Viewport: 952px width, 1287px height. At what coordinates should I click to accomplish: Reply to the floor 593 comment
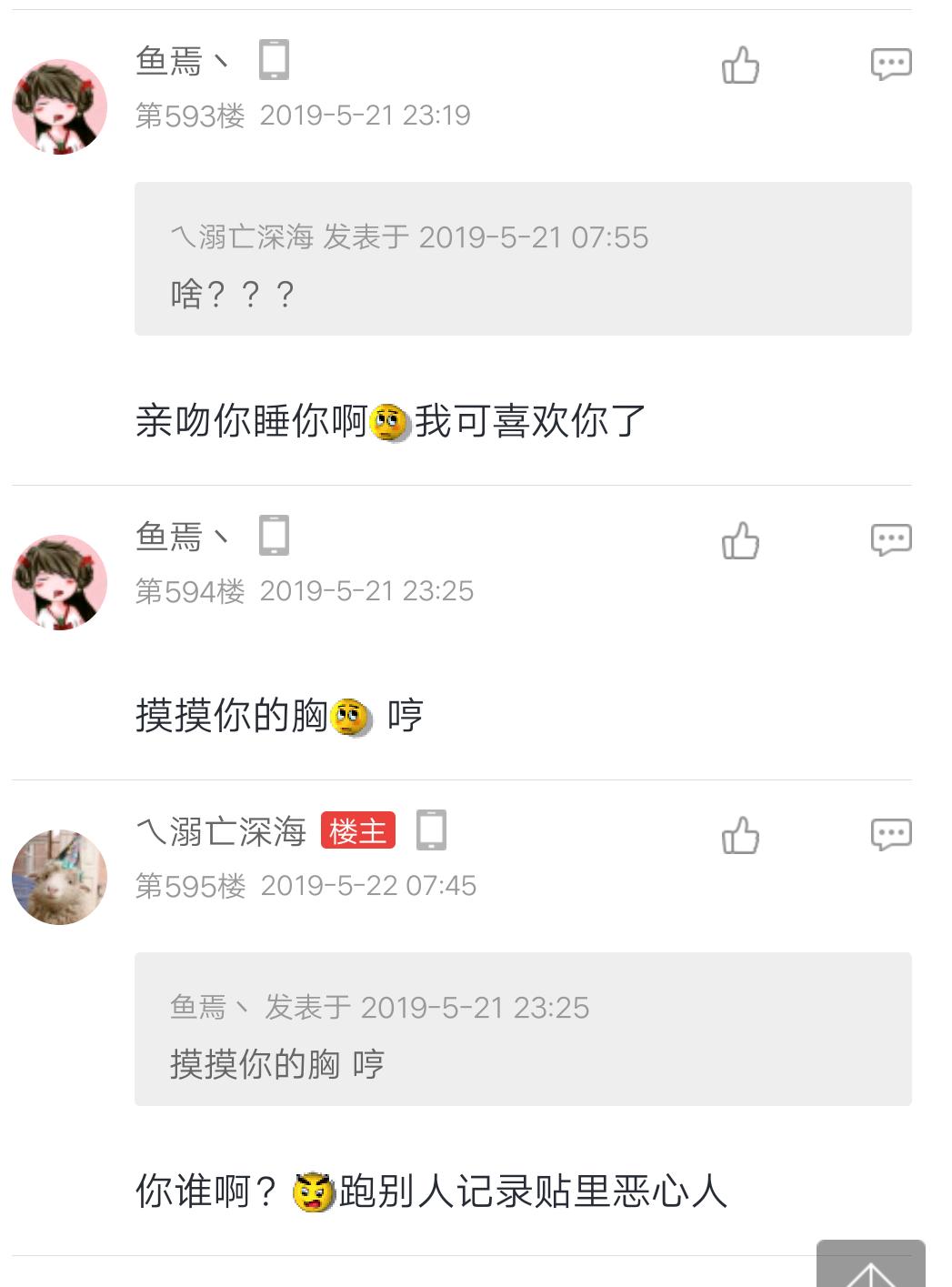pos(890,64)
